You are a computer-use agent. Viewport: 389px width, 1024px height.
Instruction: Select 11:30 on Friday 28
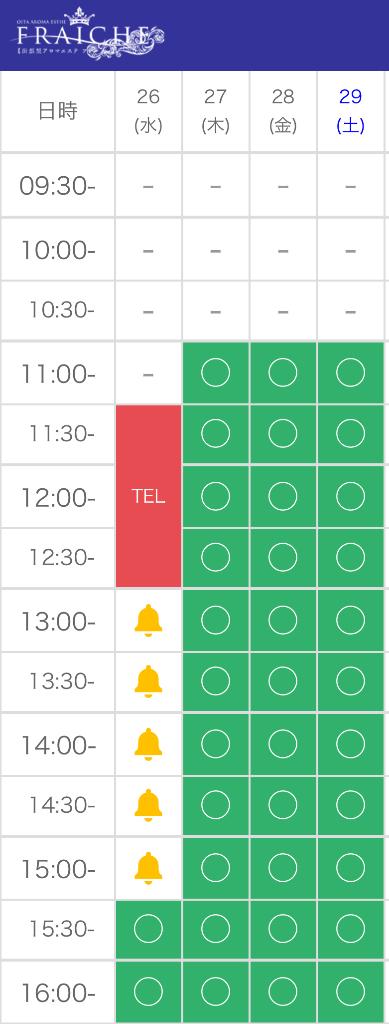(x=283, y=434)
